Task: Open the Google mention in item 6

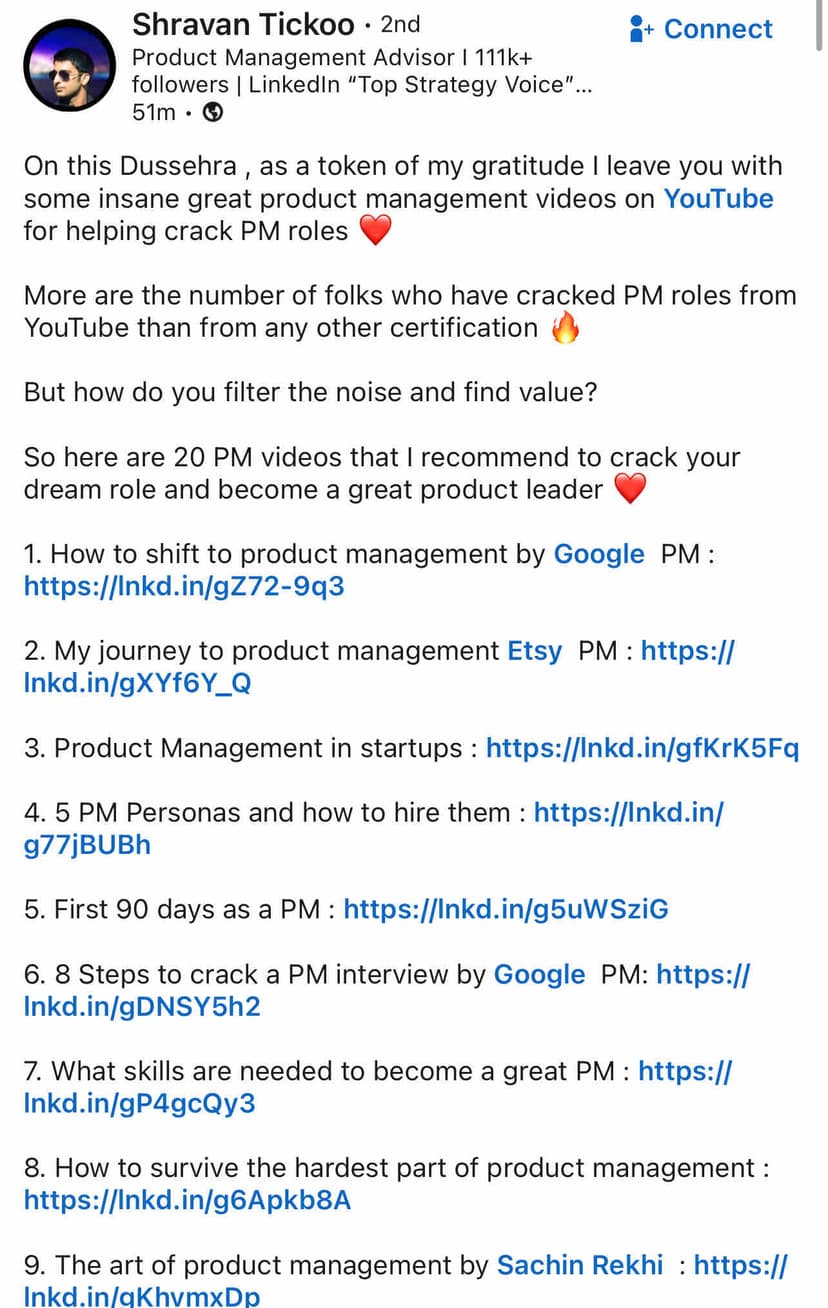Action: click(539, 974)
